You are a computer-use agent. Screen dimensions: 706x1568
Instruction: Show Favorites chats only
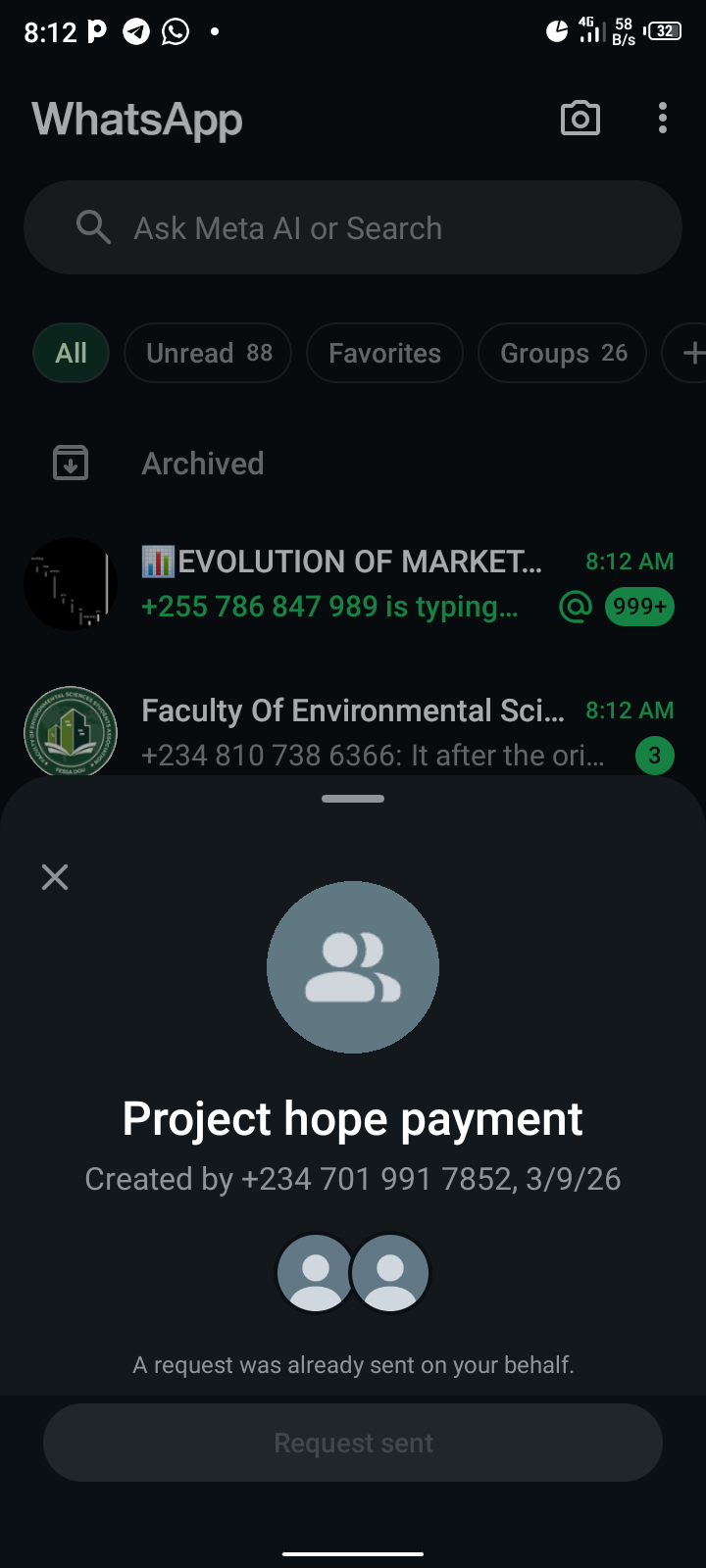[384, 353]
